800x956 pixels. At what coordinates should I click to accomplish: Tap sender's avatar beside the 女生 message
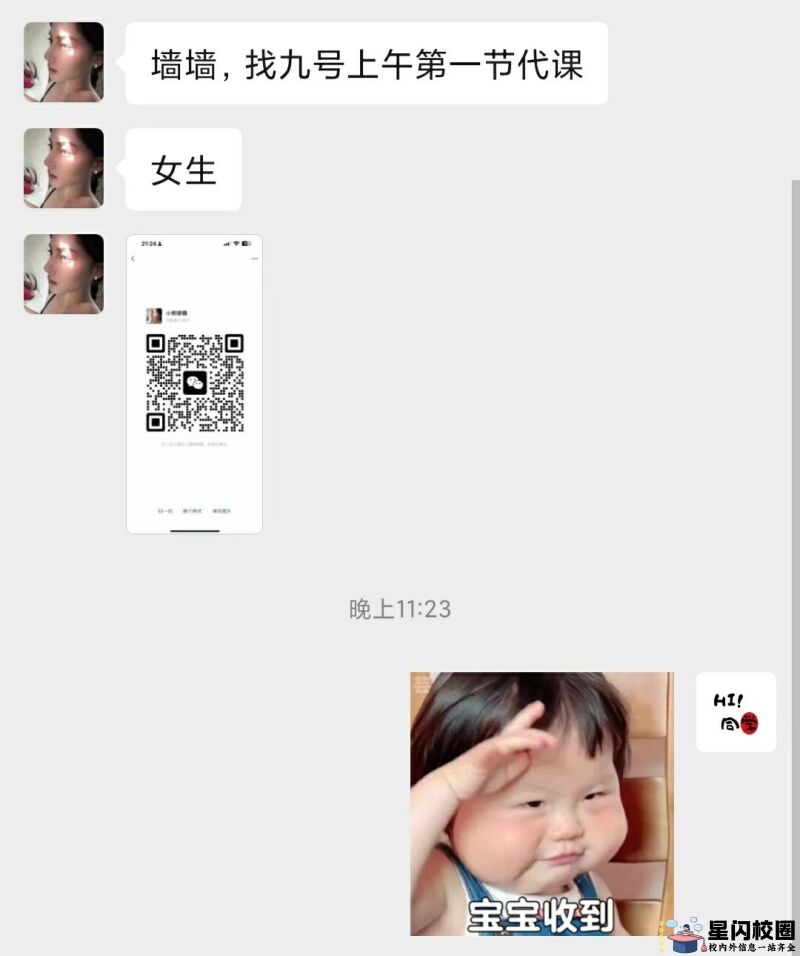pos(64,168)
